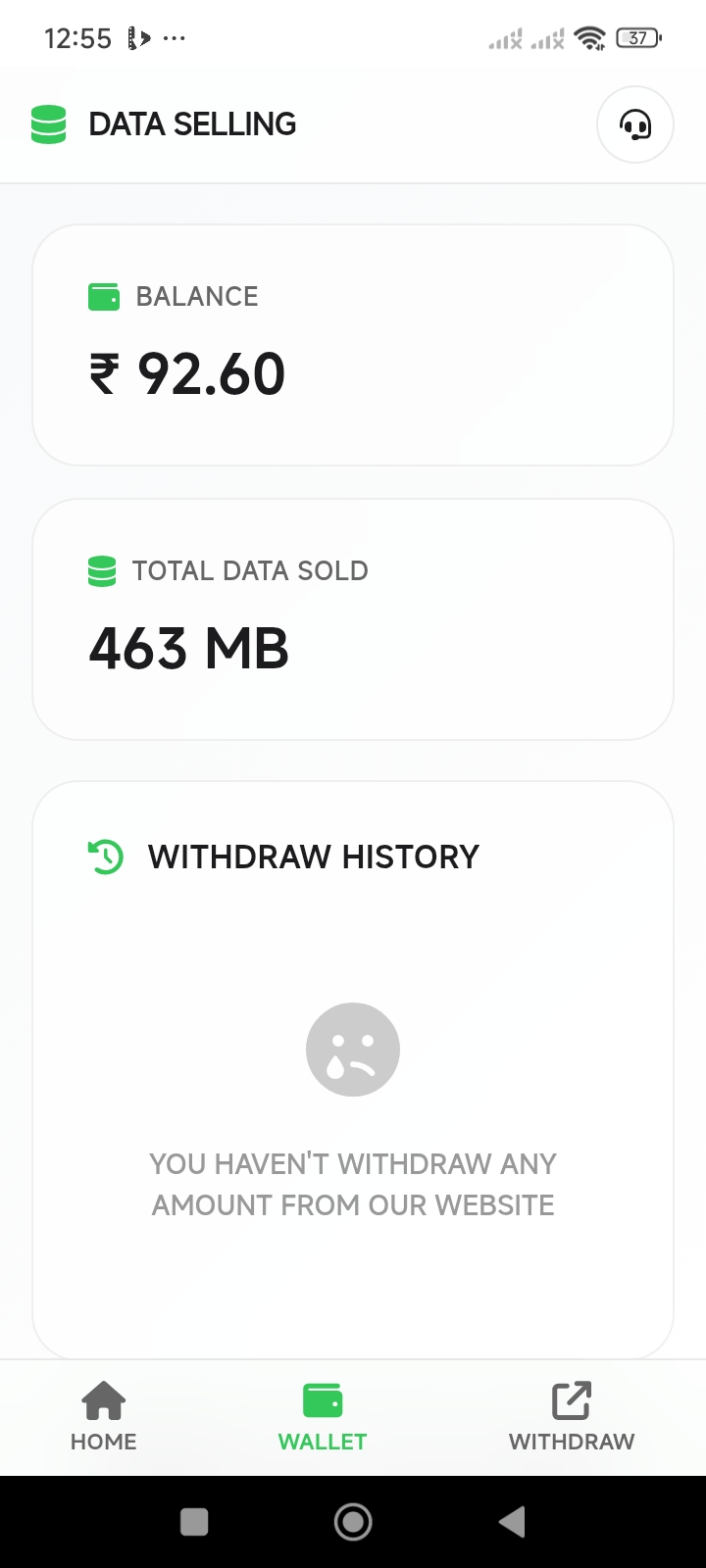706x1568 pixels.
Task: Click the green database logo next to DATA SELLING
Action: (48, 124)
